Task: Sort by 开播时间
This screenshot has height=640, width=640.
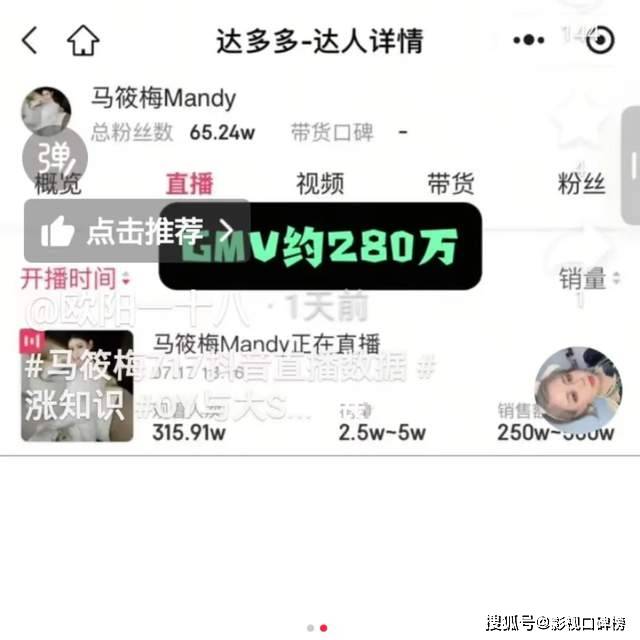Action: click(75, 278)
